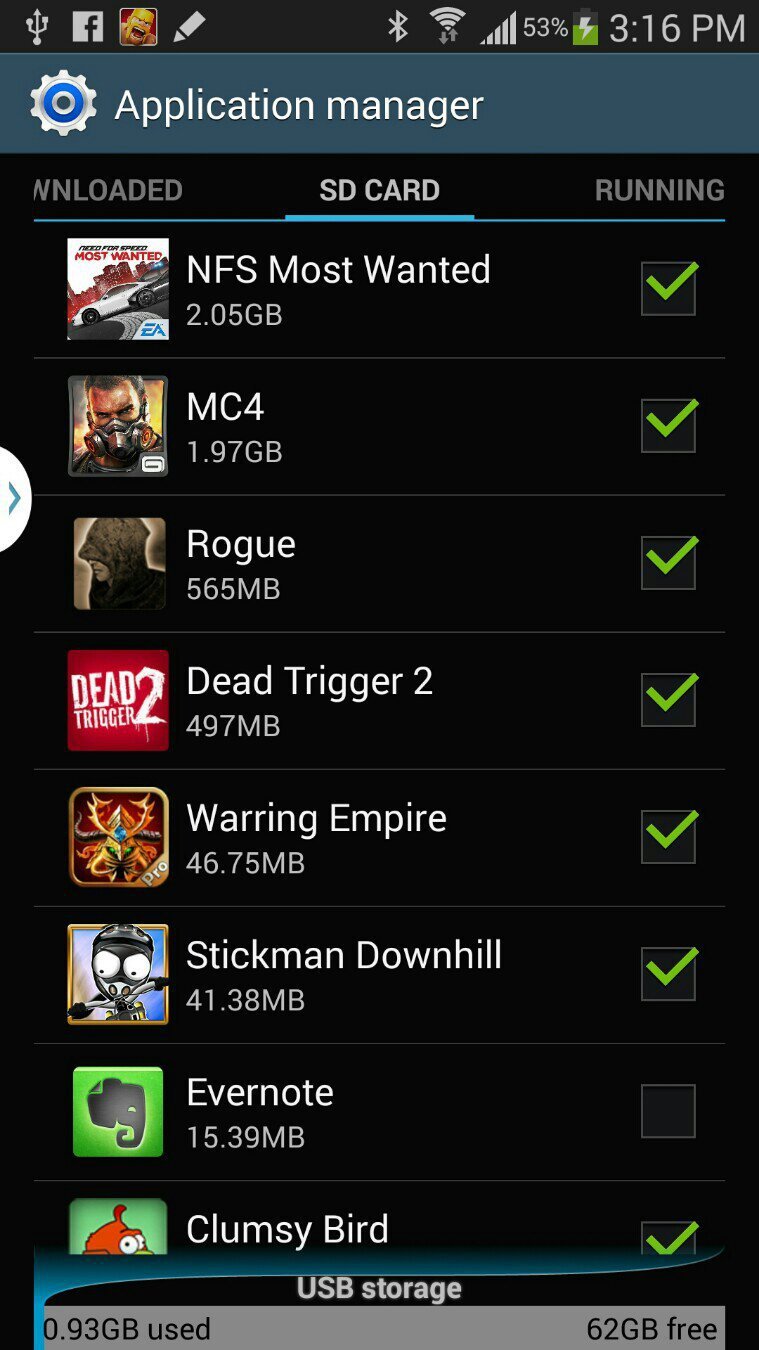
Task: Open Clumsy Bird app info
Action: click(287, 1229)
